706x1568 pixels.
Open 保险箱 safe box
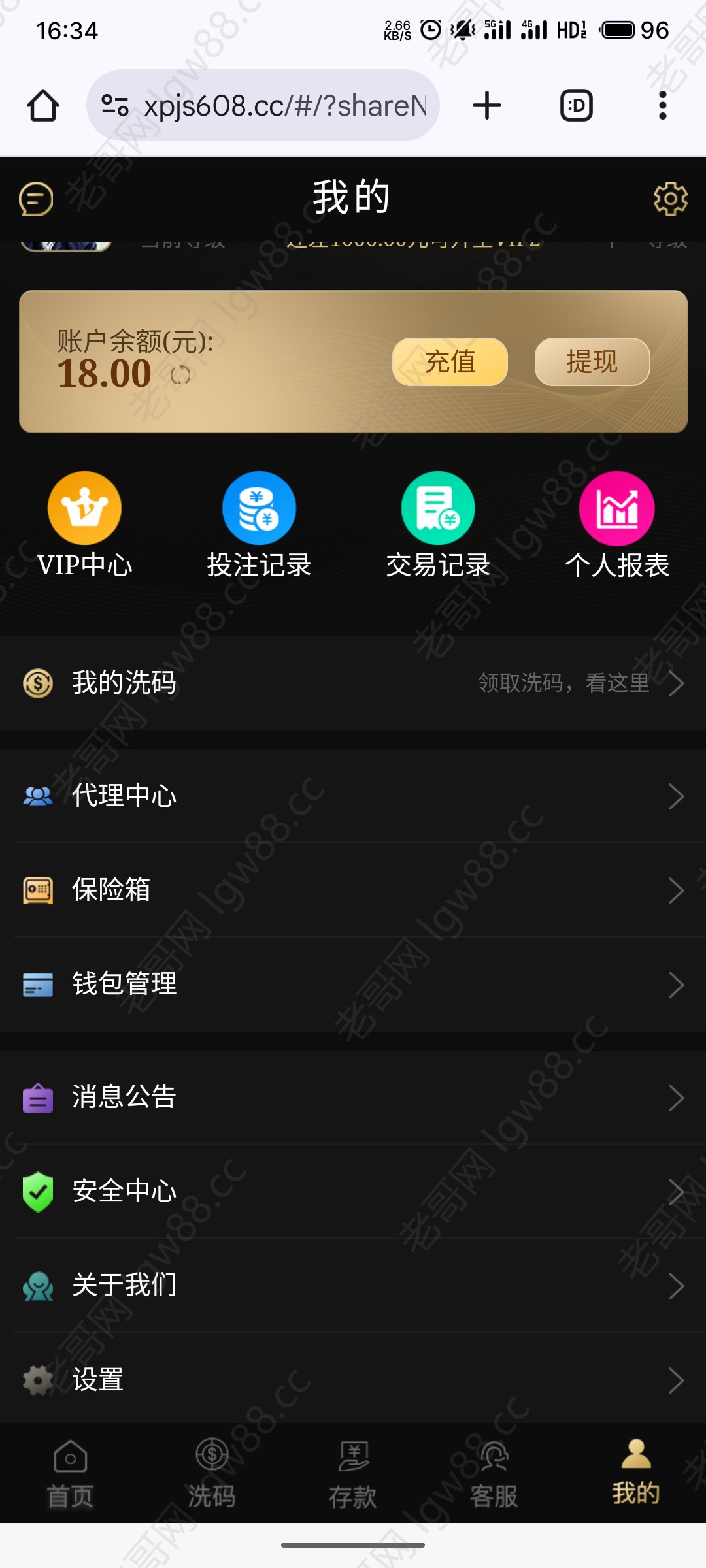click(x=353, y=890)
